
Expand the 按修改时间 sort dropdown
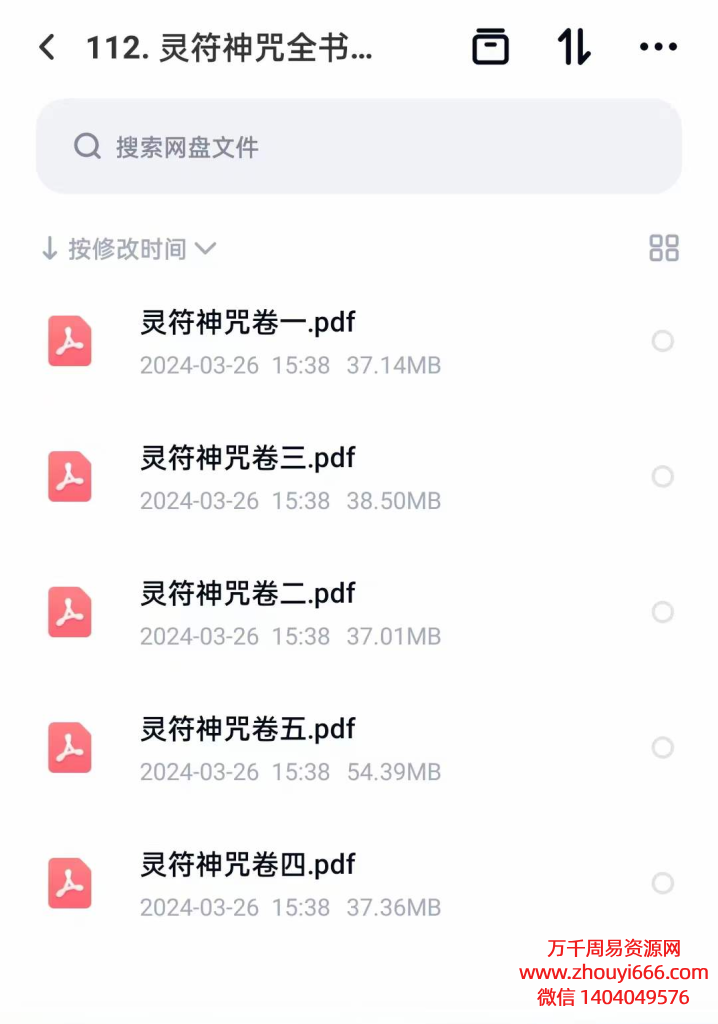click(128, 249)
